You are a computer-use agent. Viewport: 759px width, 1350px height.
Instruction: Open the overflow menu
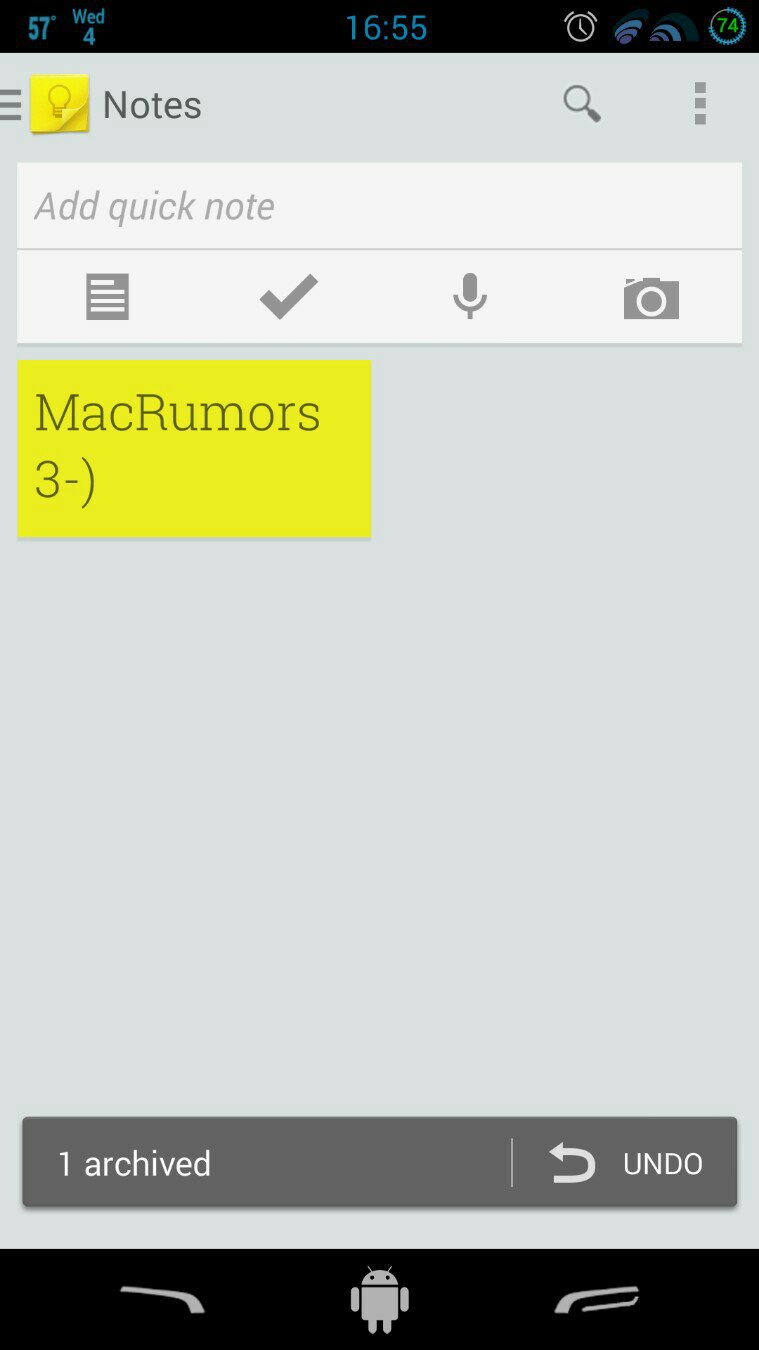pyautogui.click(x=700, y=103)
